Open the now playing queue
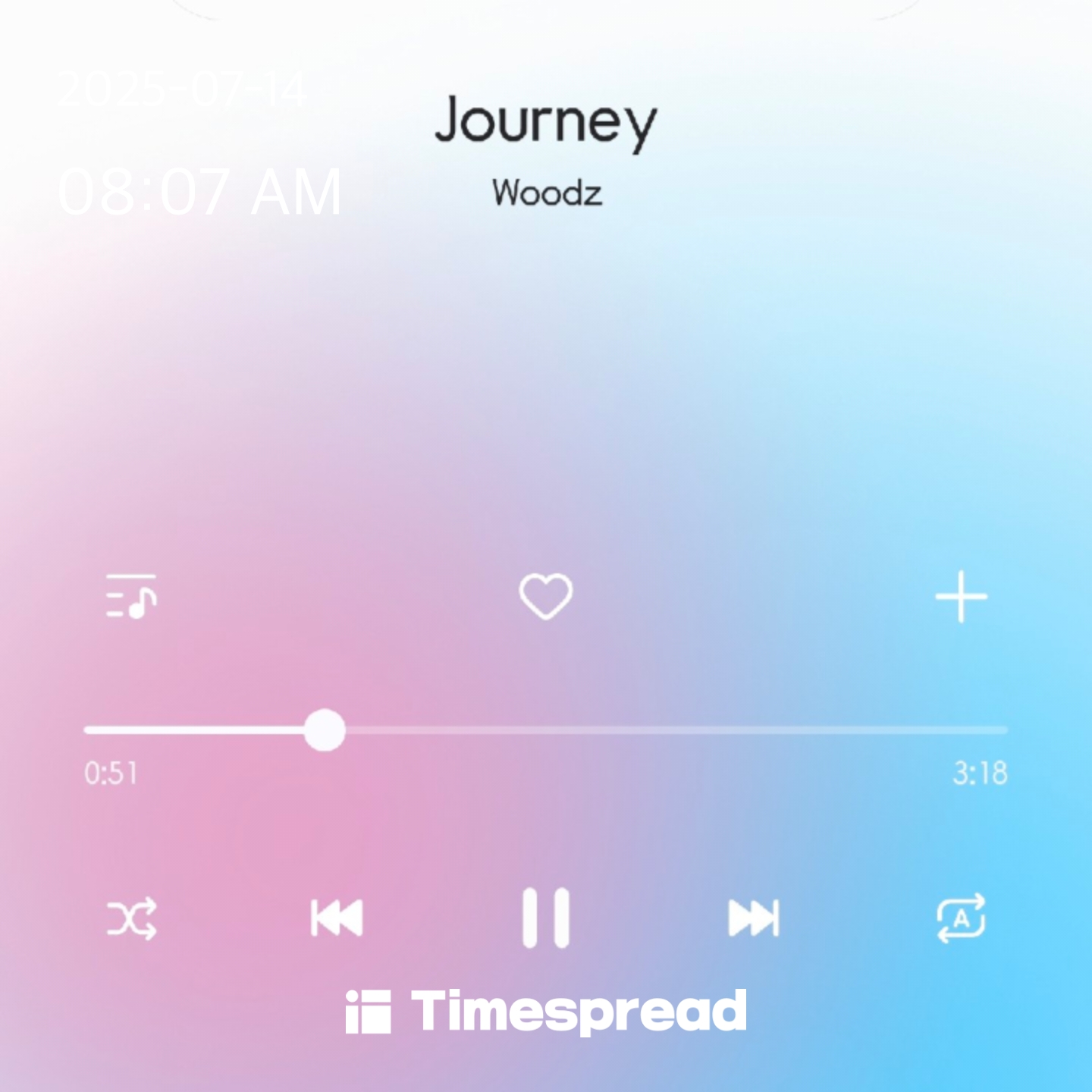 (131, 597)
